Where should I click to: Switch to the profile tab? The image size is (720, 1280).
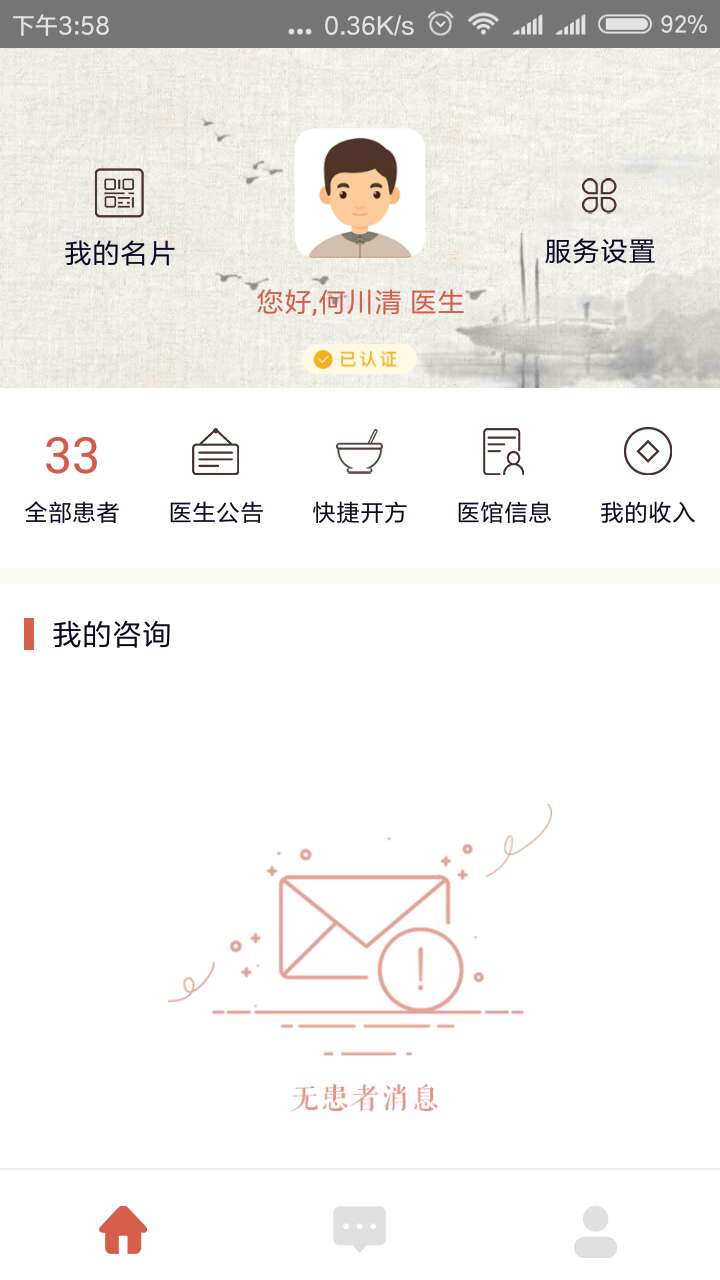point(595,1231)
